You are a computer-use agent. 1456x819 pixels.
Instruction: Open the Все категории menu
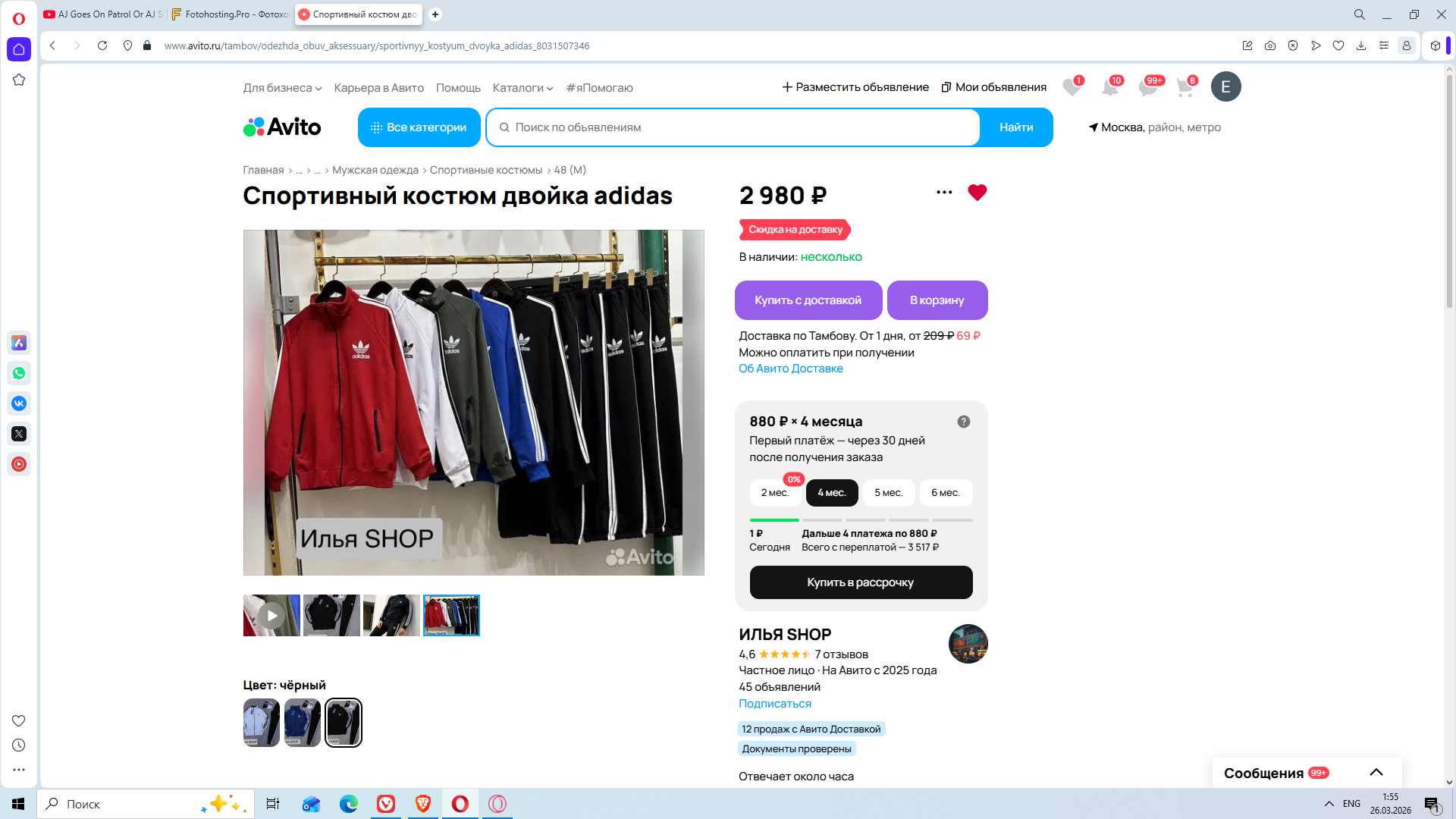(419, 127)
